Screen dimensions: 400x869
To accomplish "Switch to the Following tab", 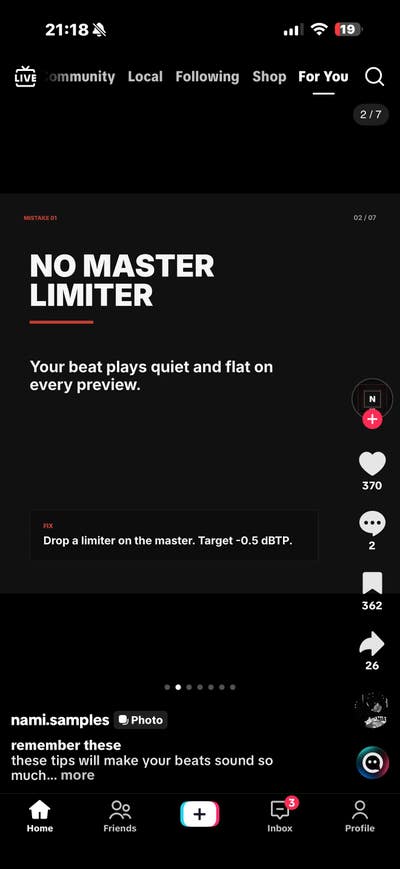I will (207, 76).
